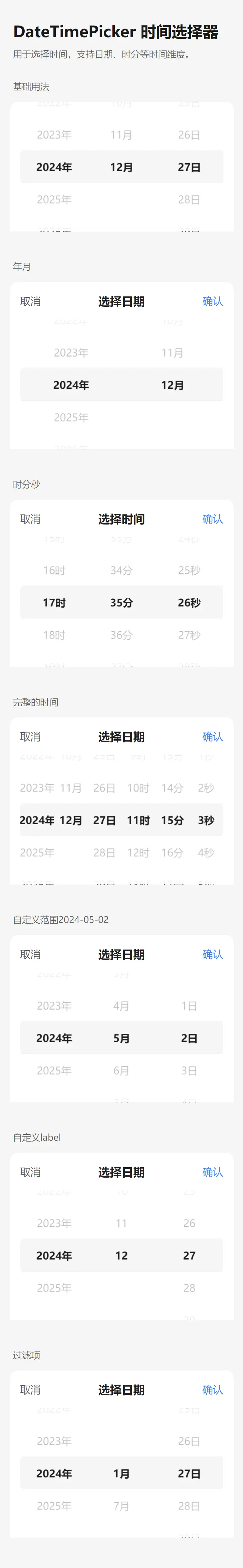The height and width of the screenshot is (1568, 243).
Task: Cancel the 时分秒 time picker
Action: pos(30,519)
